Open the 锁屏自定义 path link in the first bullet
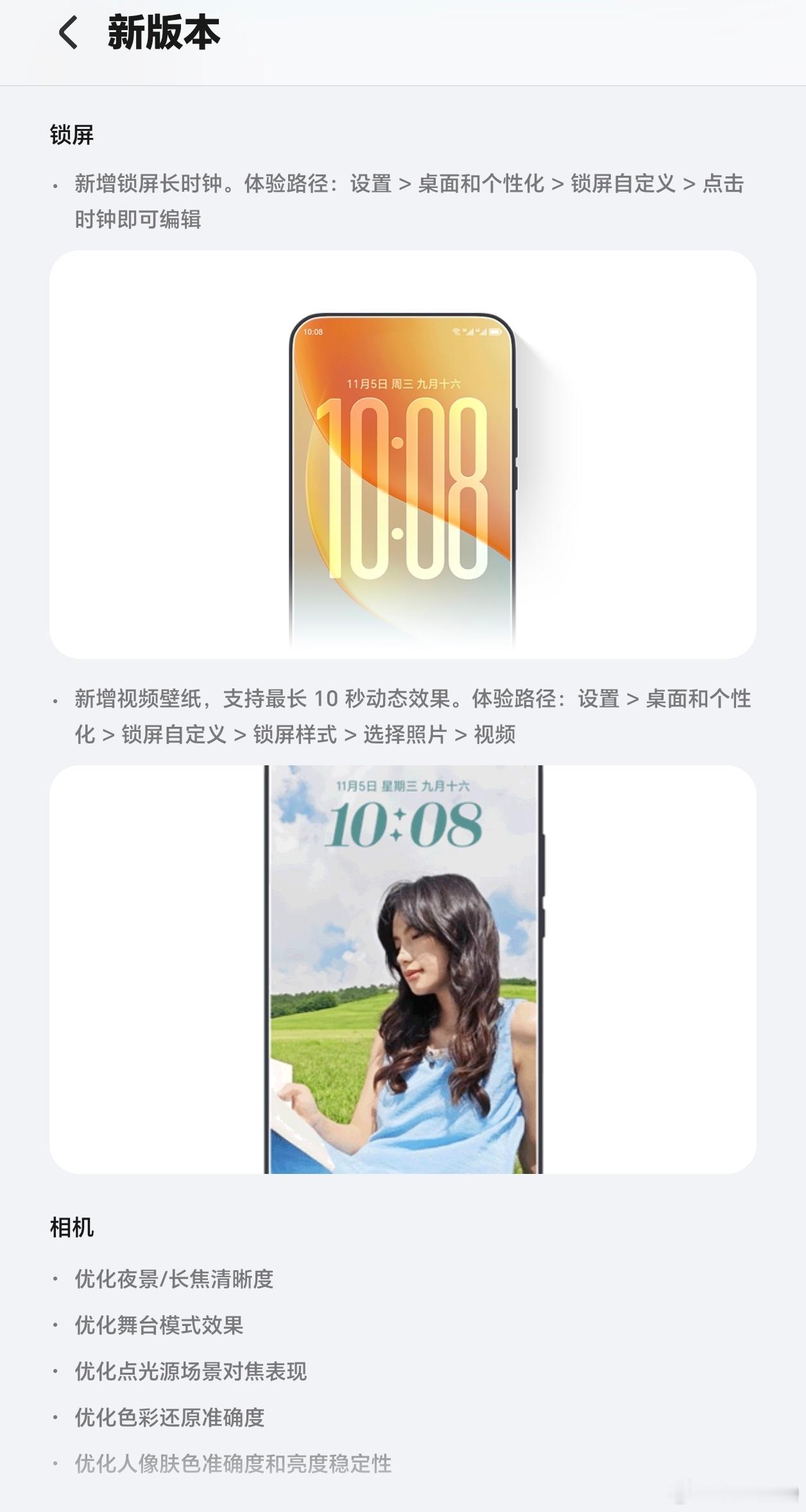The image size is (806, 1512). [x=622, y=185]
